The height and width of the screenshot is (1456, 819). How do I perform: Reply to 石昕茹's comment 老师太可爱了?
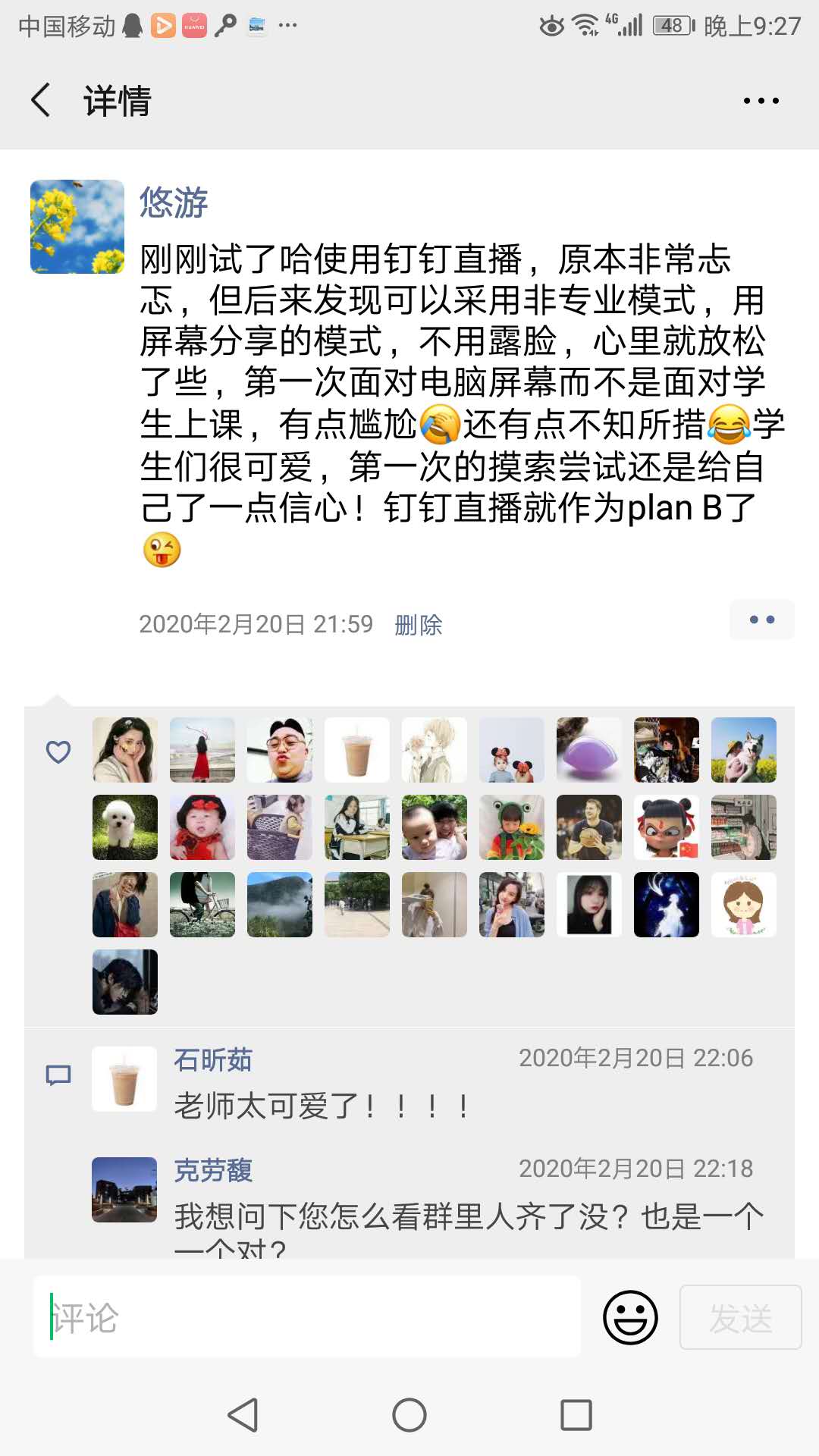tap(322, 1106)
